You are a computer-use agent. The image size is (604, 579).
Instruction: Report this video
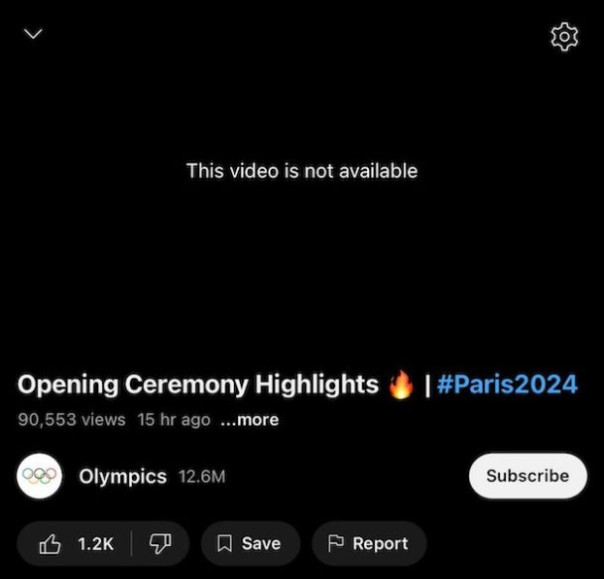point(369,544)
